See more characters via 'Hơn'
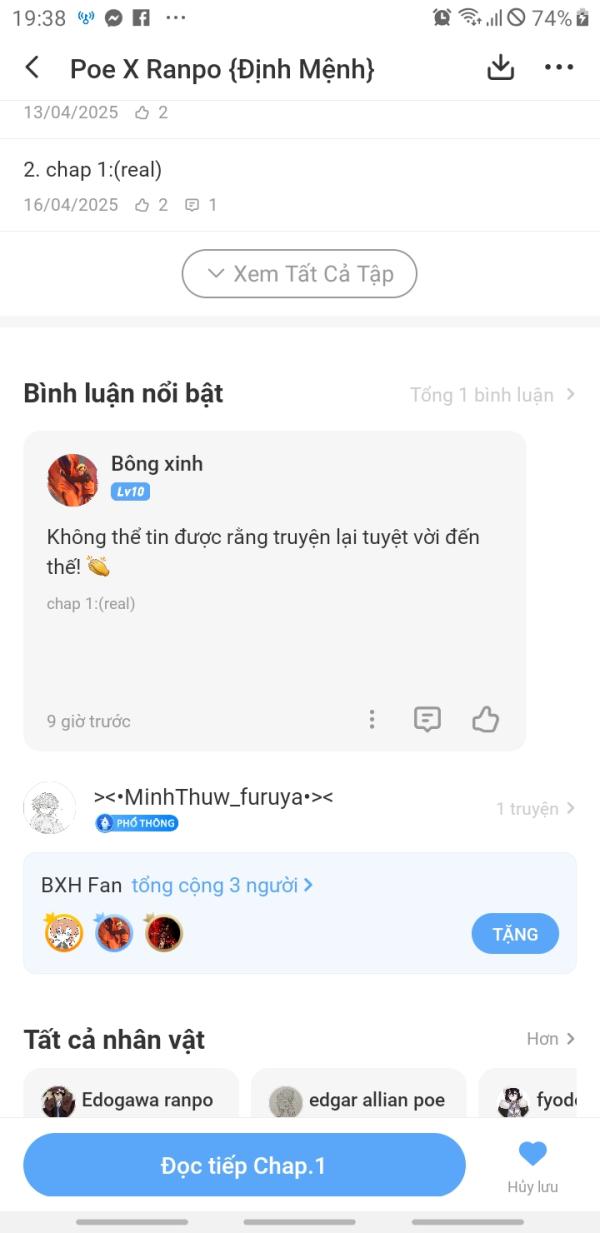 [x=551, y=1039]
